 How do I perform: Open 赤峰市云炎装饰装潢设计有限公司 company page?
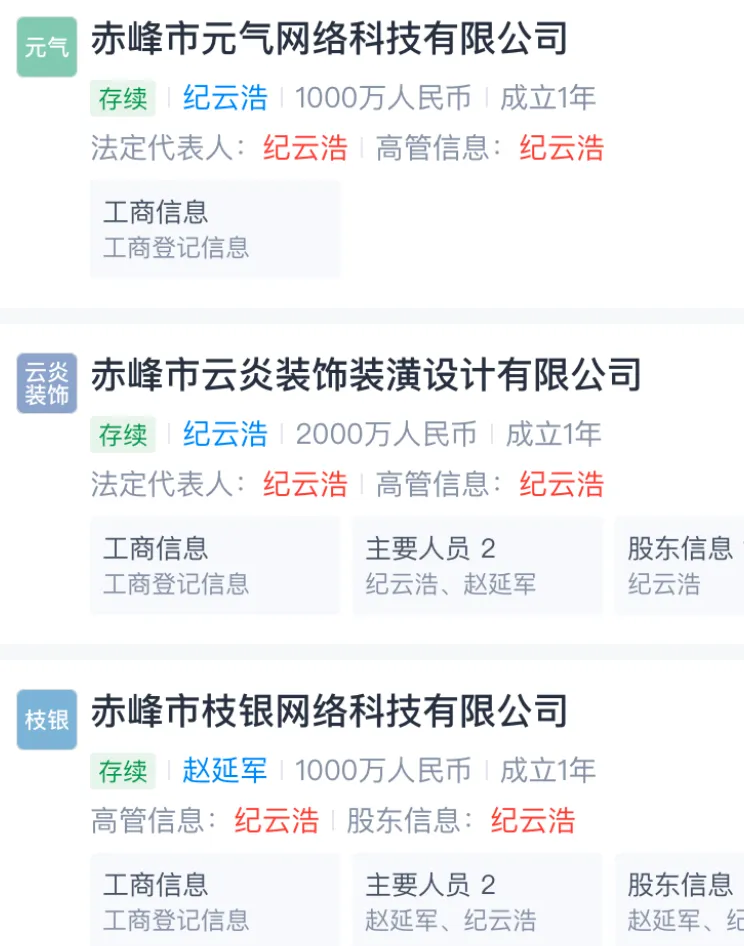click(x=366, y=376)
